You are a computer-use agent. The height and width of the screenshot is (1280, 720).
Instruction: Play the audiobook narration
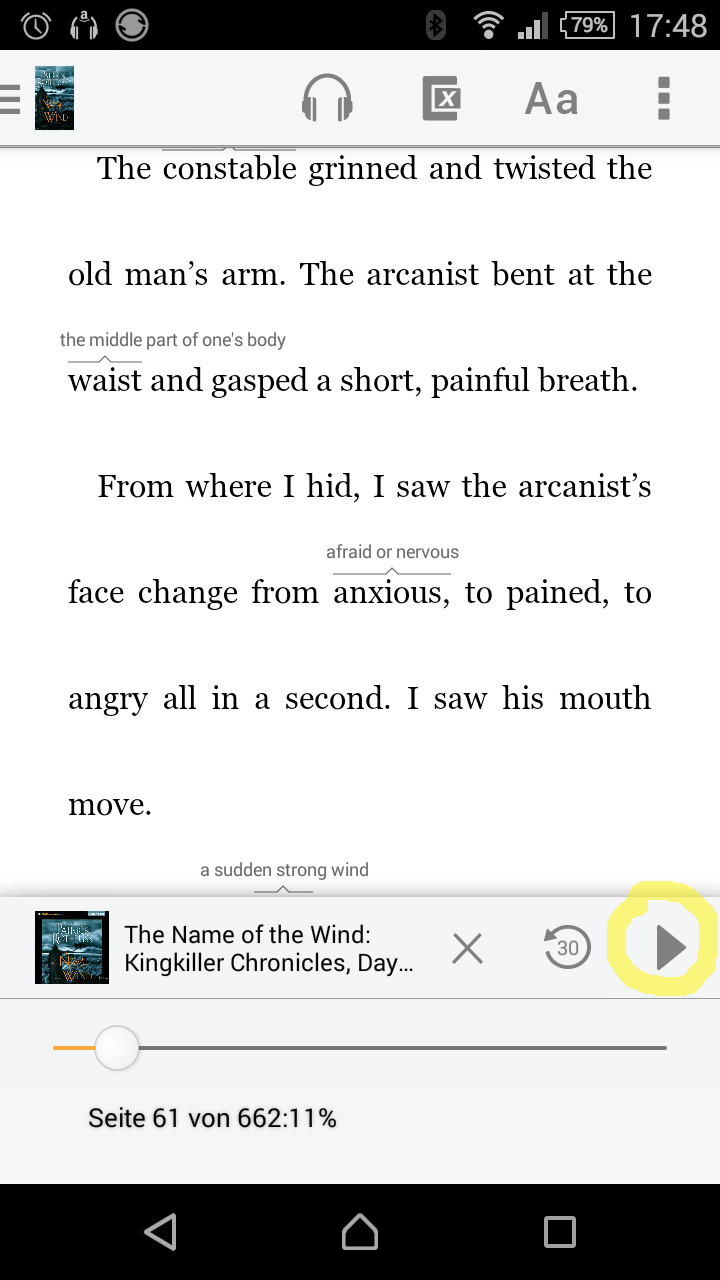point(669,947)
